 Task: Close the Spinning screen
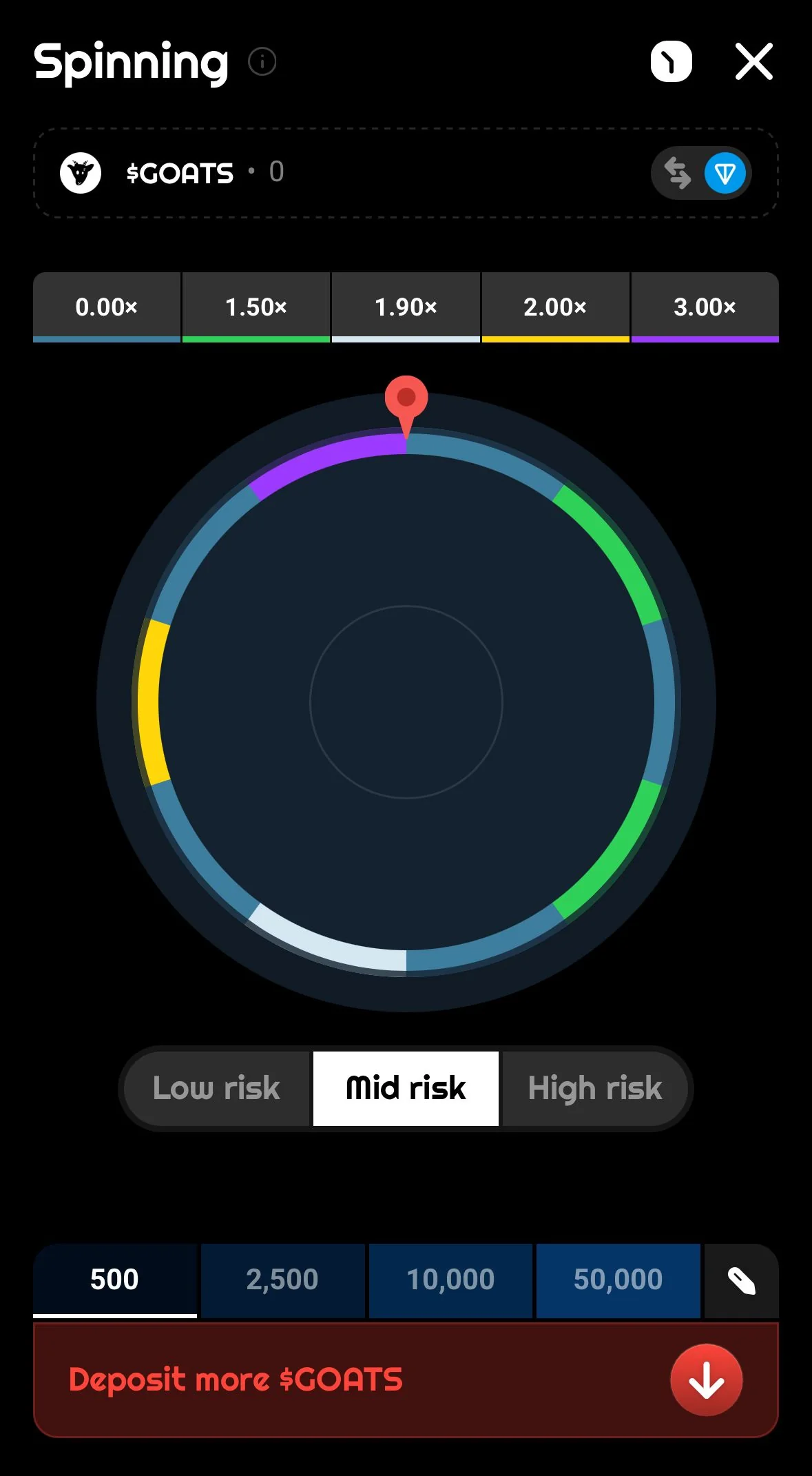[754, 61]
